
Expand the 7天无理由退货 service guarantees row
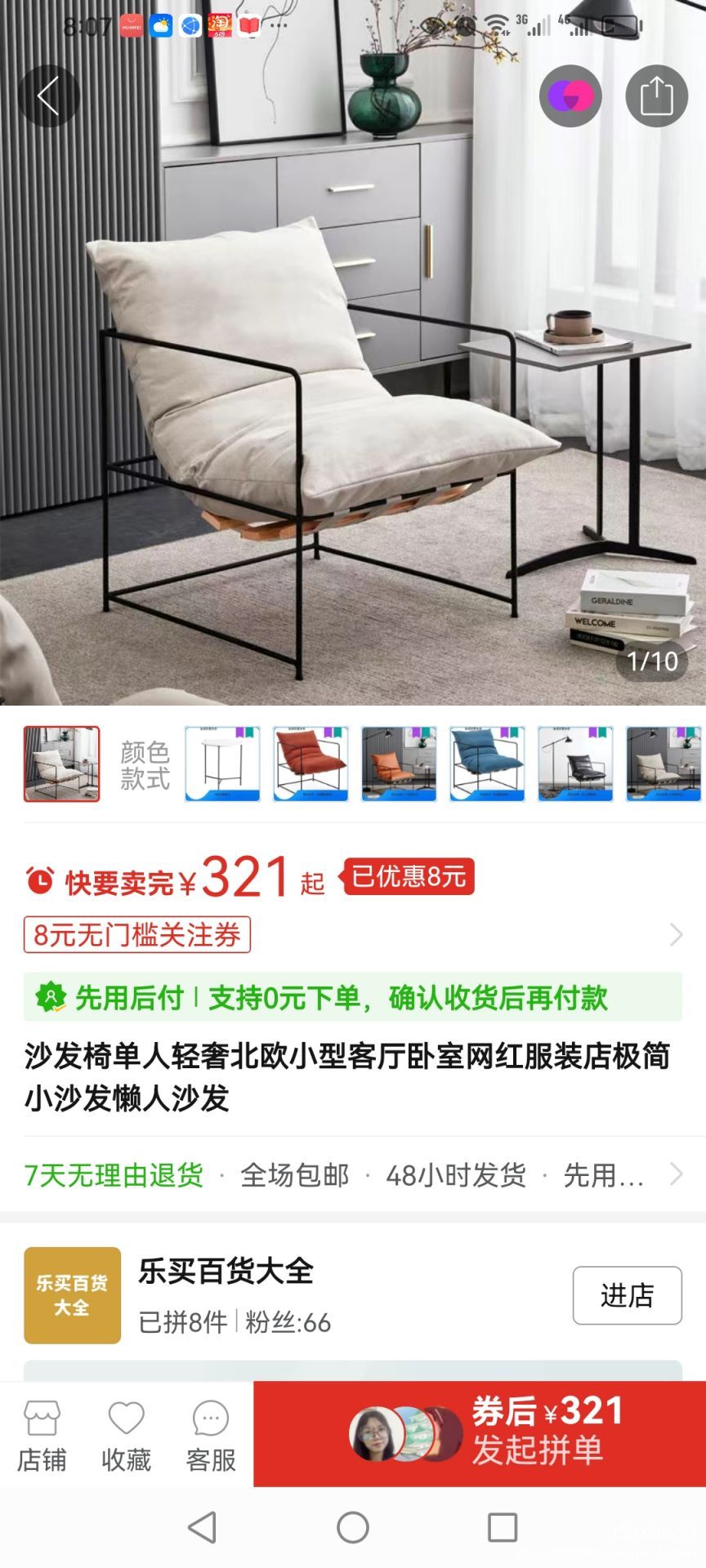pyautogui.click(x=353, y=1175)
